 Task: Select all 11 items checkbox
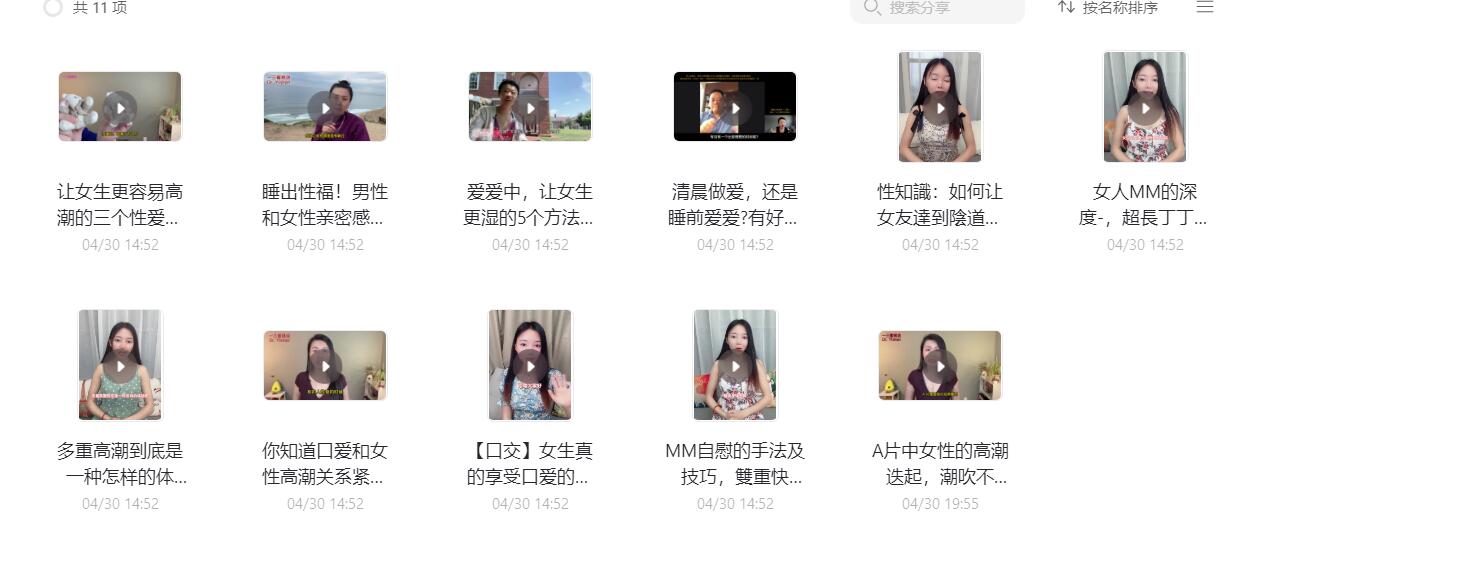pos(53,8)
